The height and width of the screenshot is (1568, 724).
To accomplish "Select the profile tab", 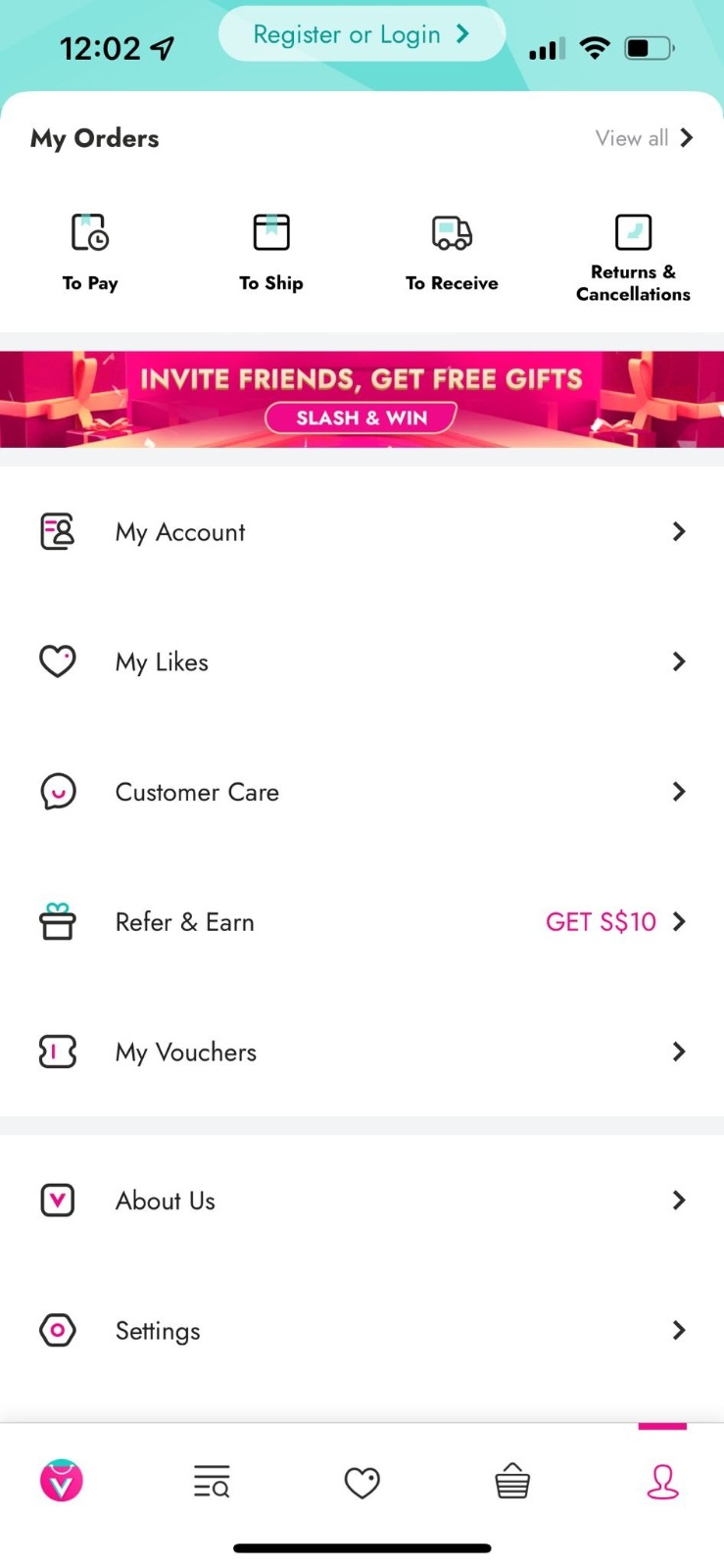I will [x=662, y=1481].
